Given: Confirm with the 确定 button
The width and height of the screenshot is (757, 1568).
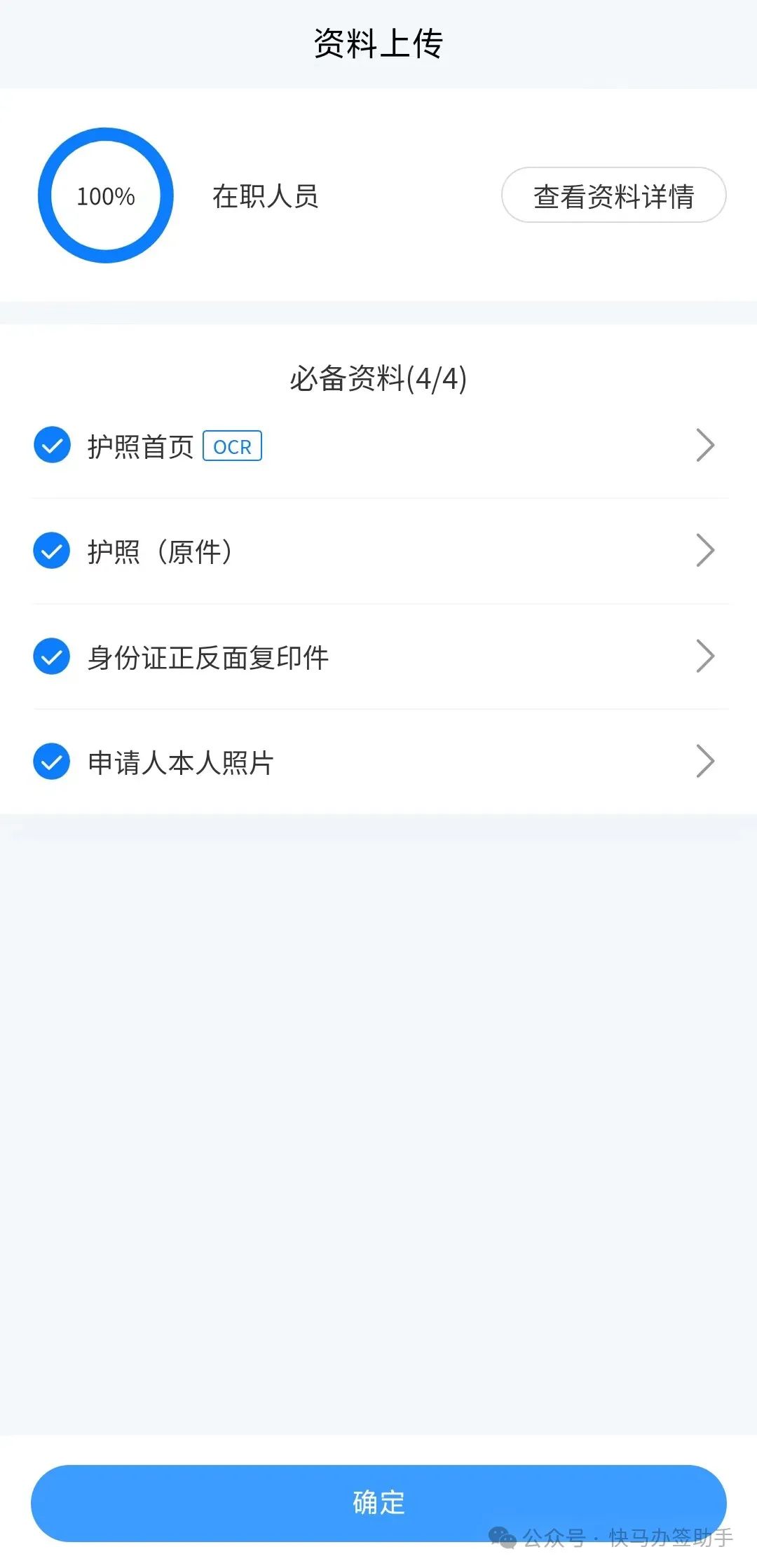Looking at the screenshot, I should (x=378, y=1502).
